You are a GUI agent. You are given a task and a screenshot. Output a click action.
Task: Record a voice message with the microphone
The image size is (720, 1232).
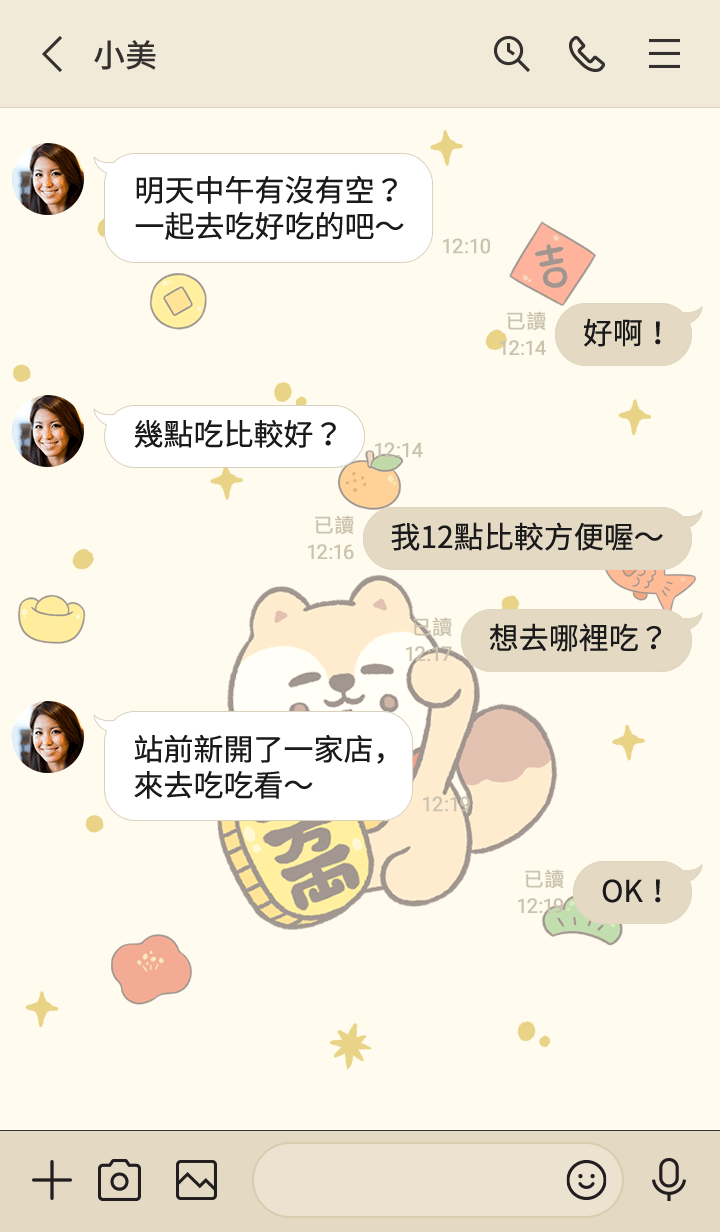click(x=668, y=1181)
